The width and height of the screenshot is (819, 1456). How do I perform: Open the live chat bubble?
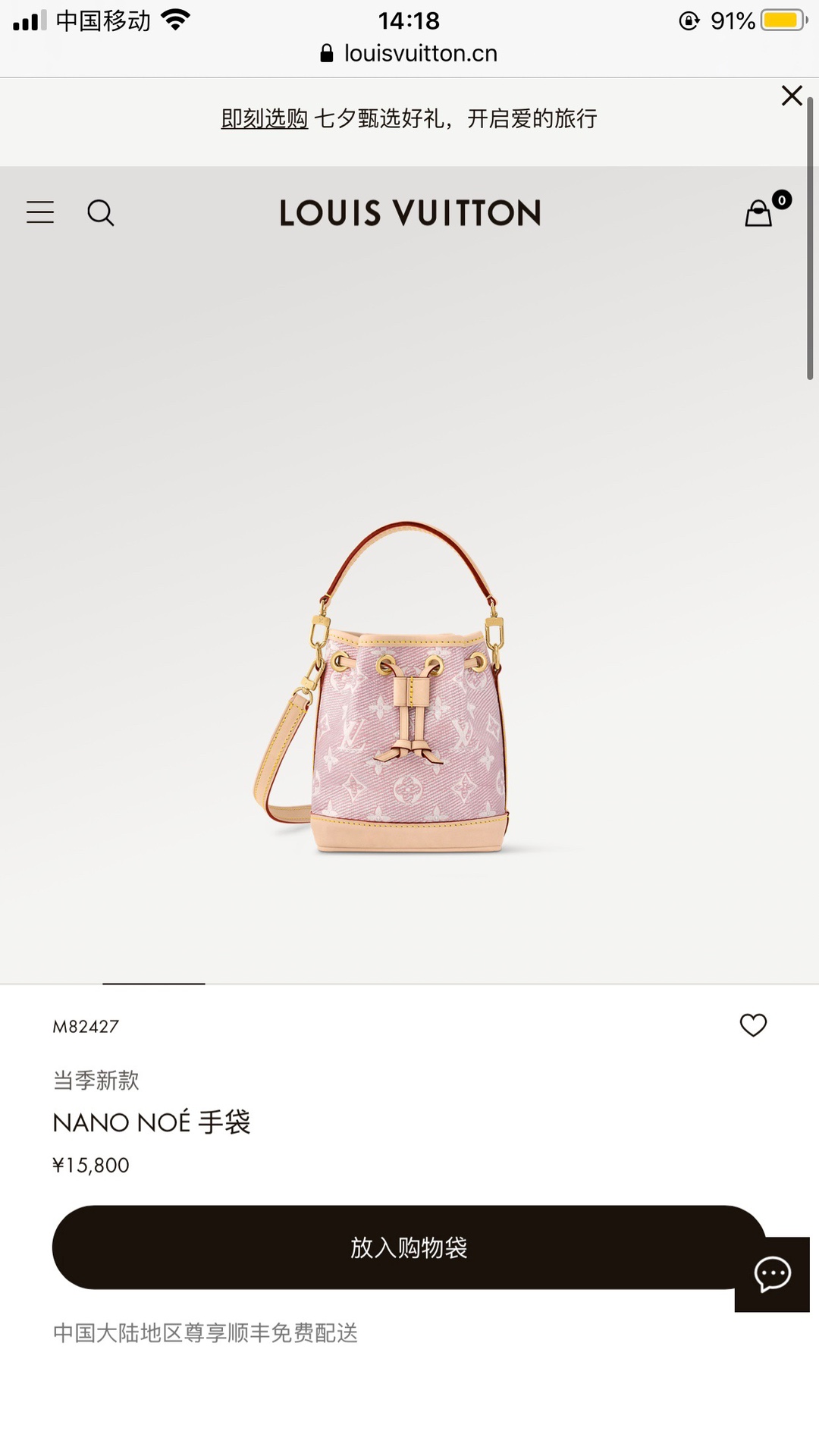772,1274
